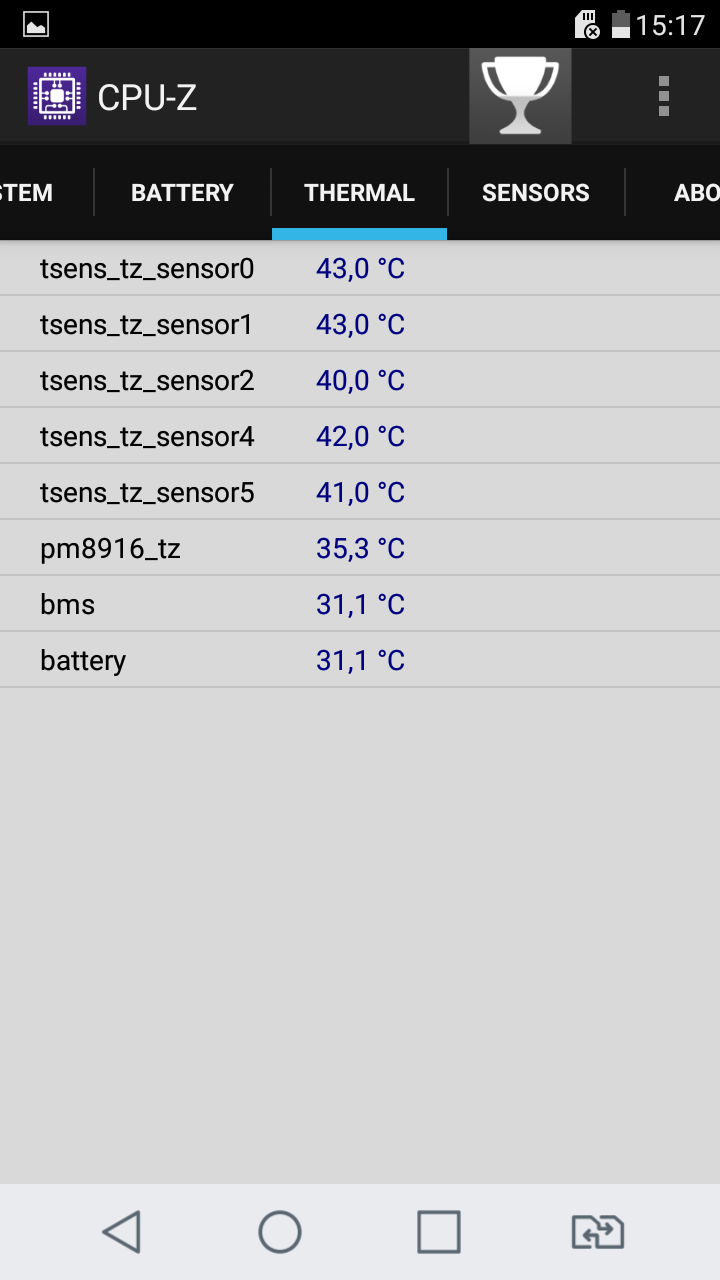Screen dimensions: 720x1280
Task: Open the trophy validation icon
Action: pyautogui.click(x=520, y=96)
